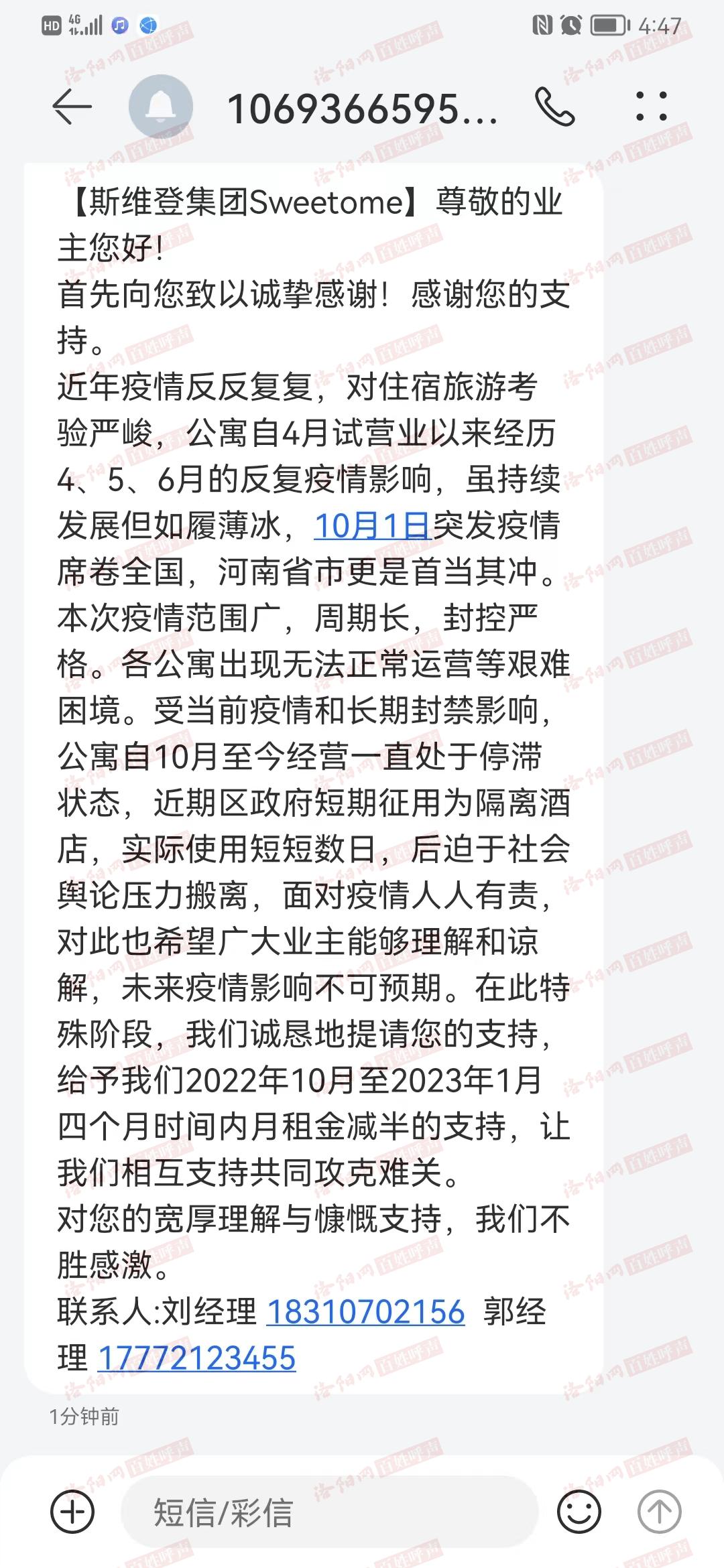Tap the sender's bell avatar
This screenshot has height=1568, width=724.
161,107
